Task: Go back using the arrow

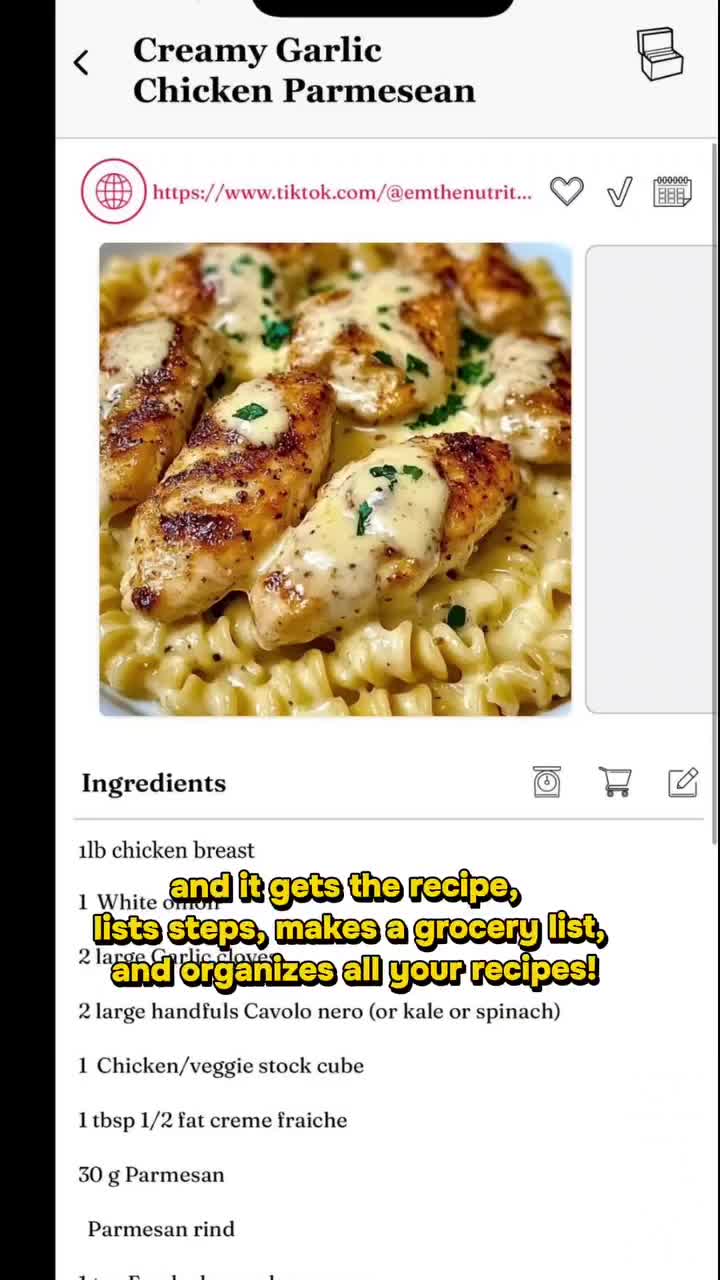Action: (x=81, y=63)
